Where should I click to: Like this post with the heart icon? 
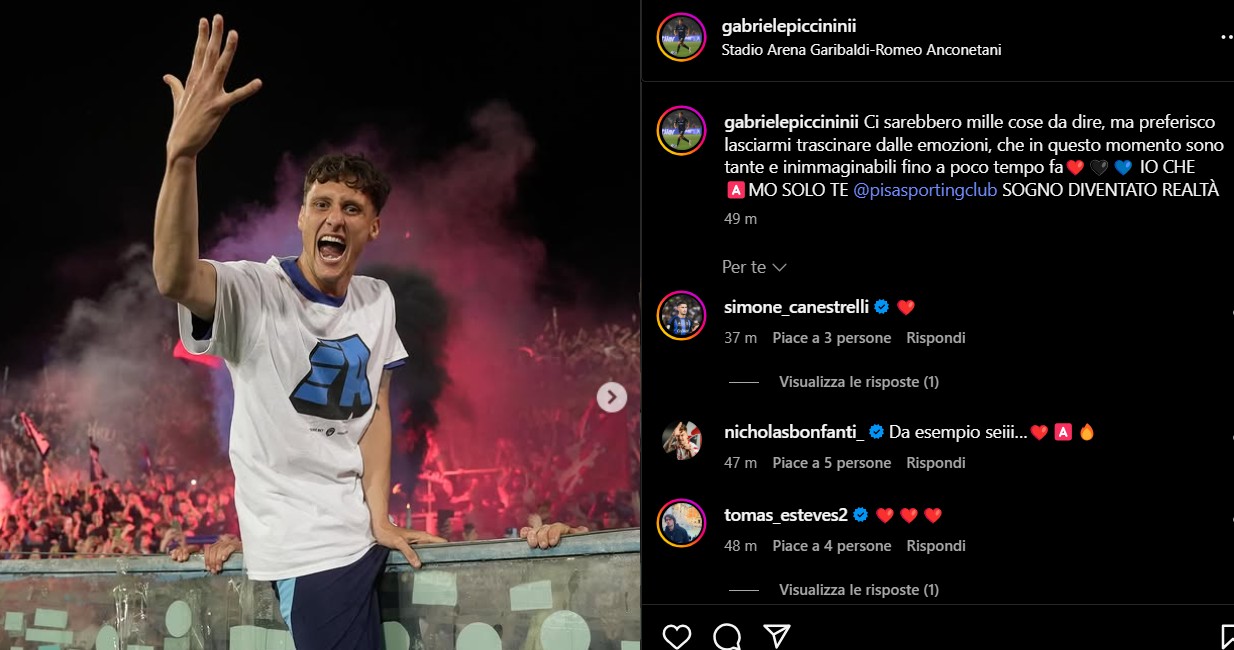coord(677,636)
